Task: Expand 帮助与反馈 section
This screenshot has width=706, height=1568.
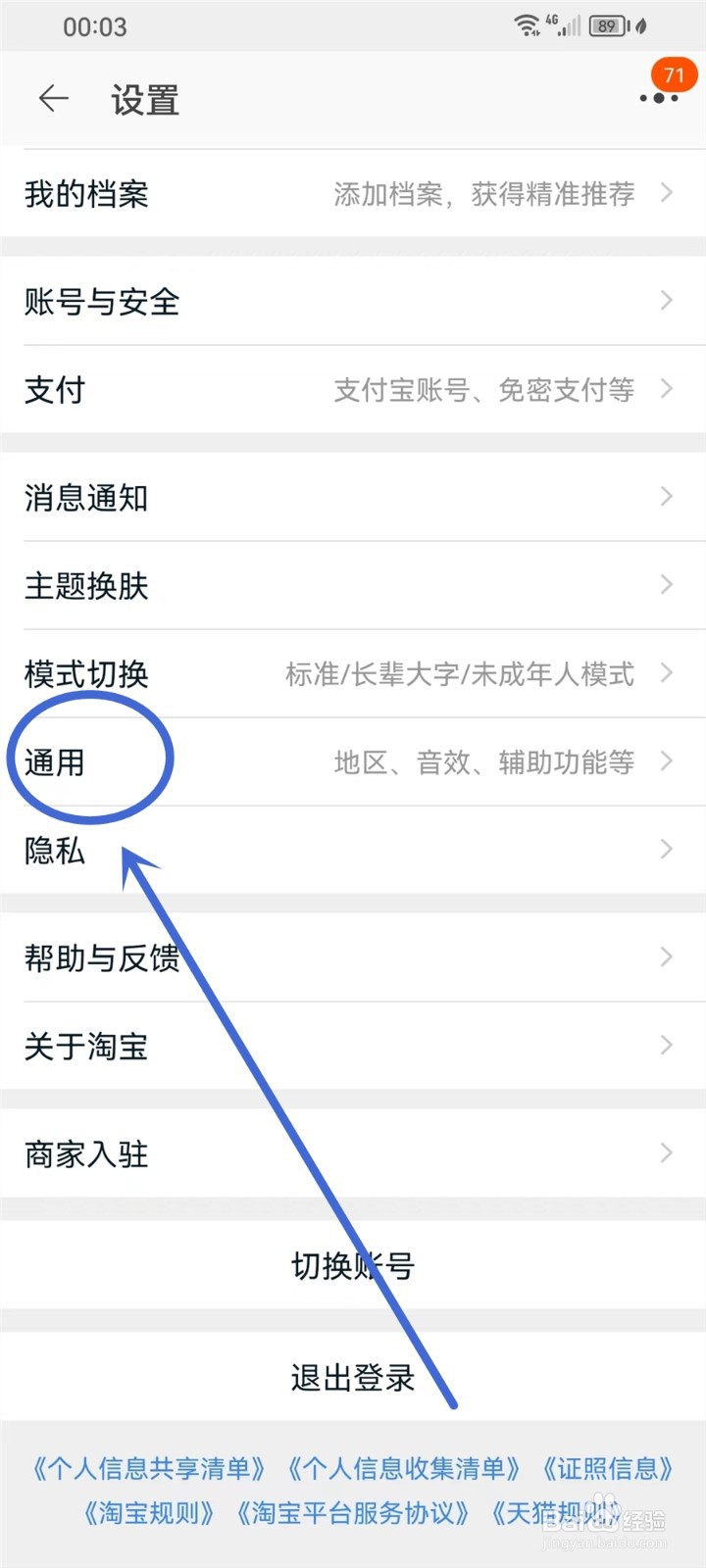Action: coord(665,958)
